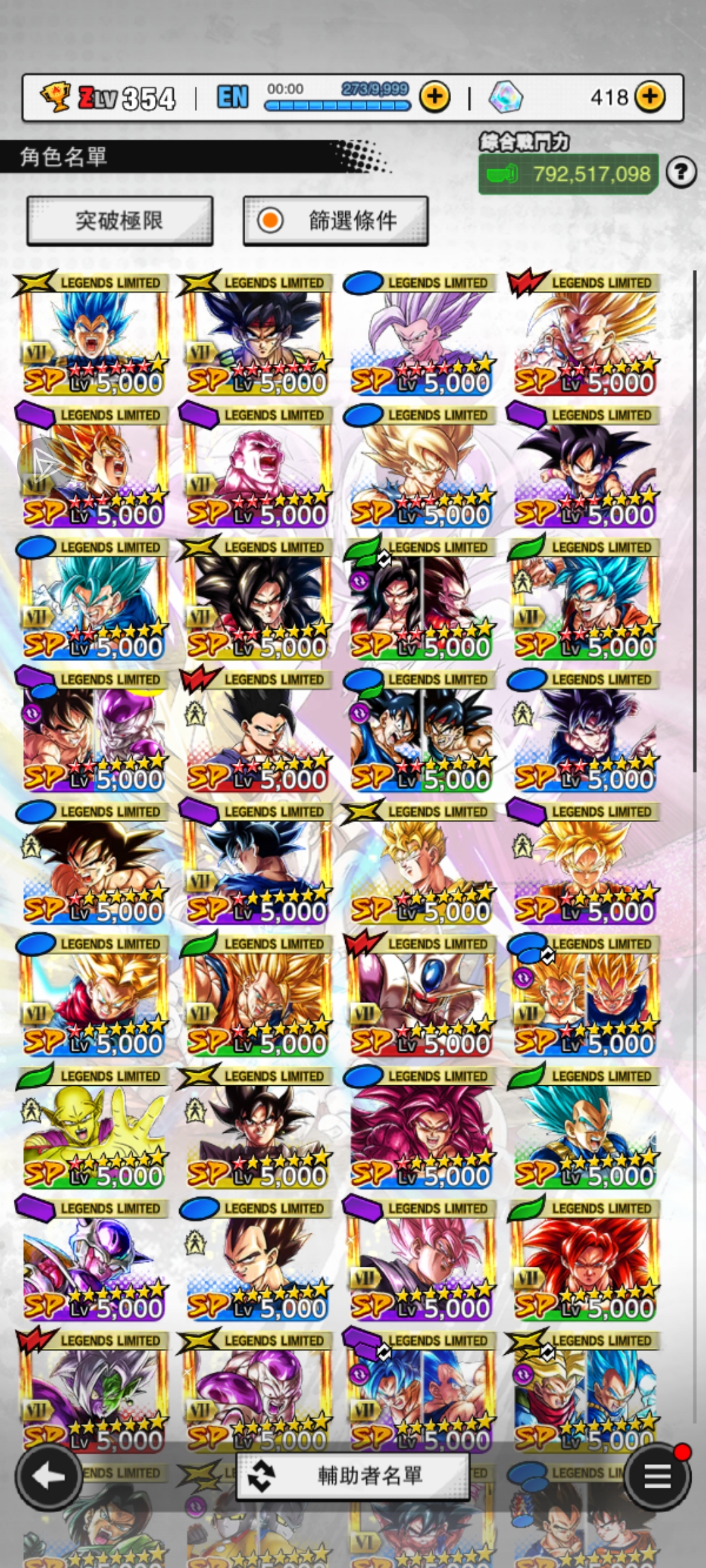Open the 突破極限 limit break button
The width and height of the screenshot is (706, 1568).
coord(120,221)
